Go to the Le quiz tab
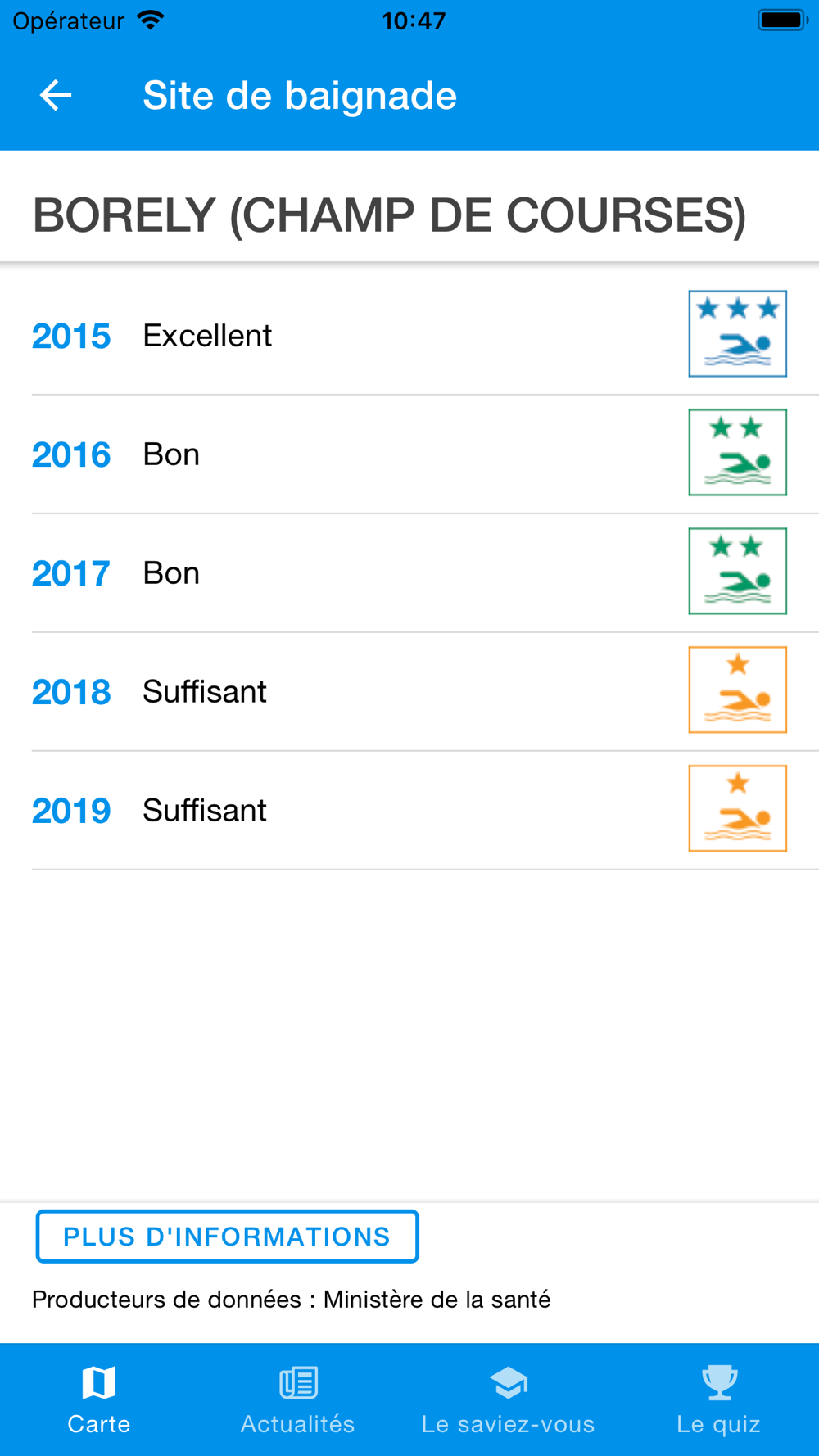Image resolution: width=819 pixels, height=1456 pixels. 718,1399
